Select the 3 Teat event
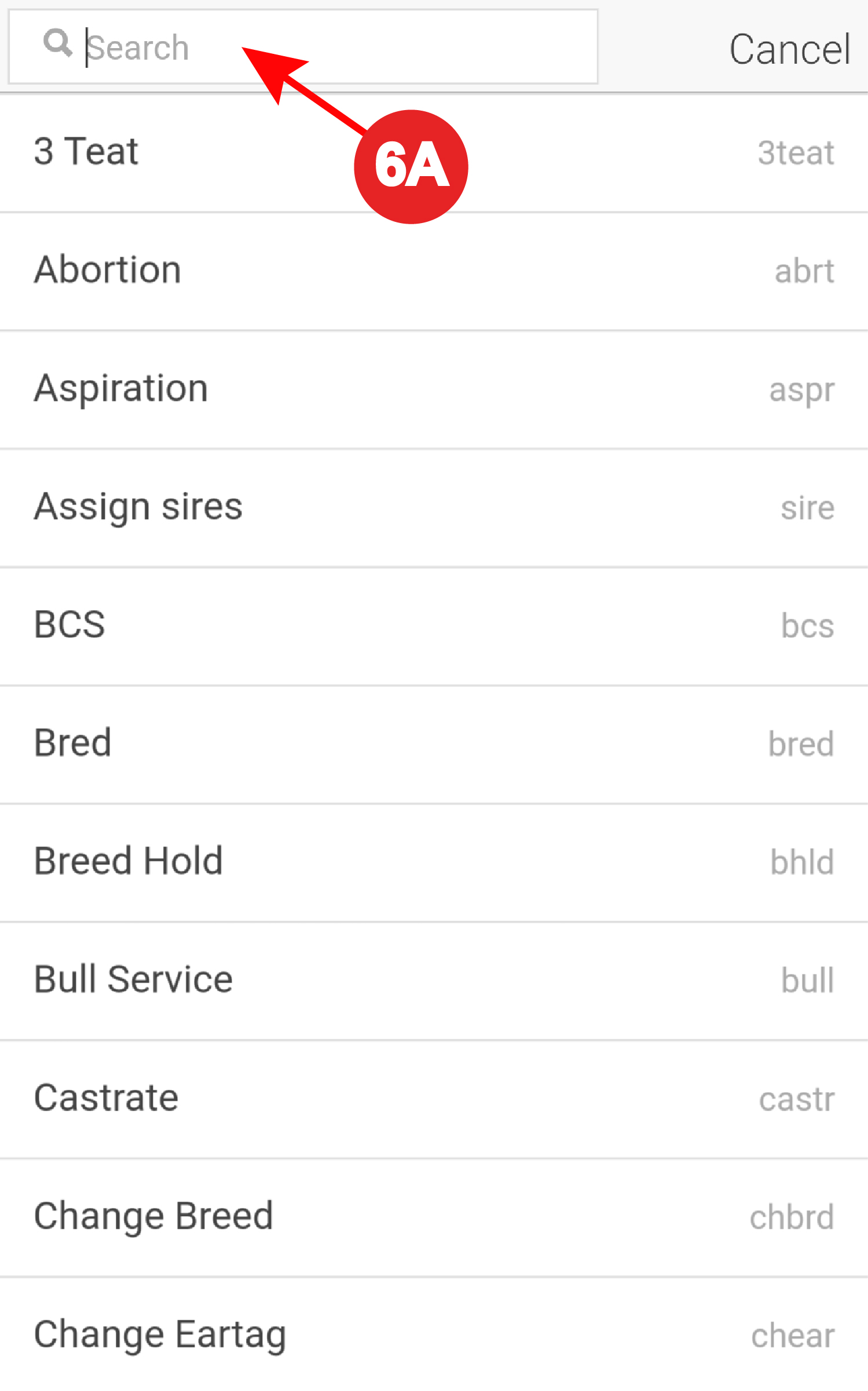 point(434,152)
